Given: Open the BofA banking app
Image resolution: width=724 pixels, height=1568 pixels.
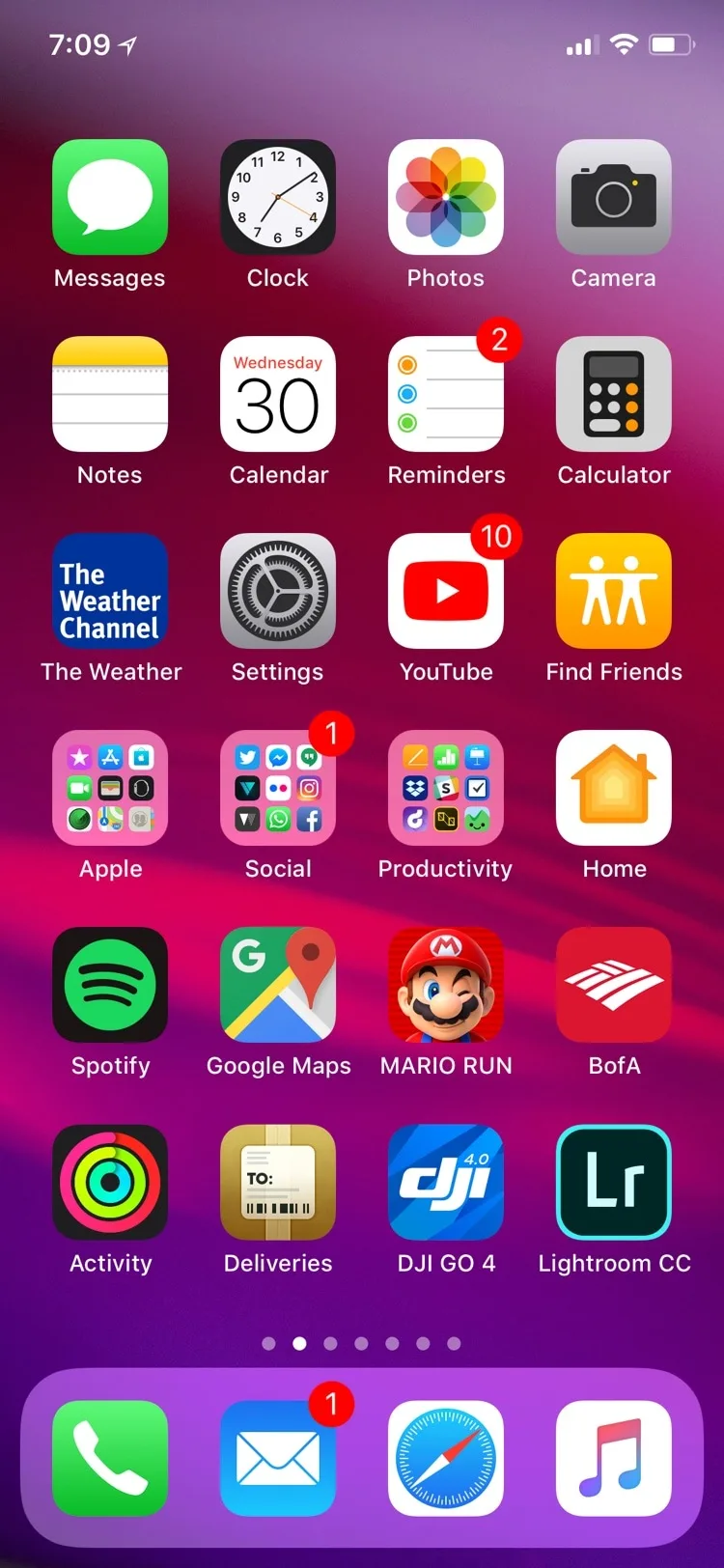Looking at the screenshot, I should 614,985.
